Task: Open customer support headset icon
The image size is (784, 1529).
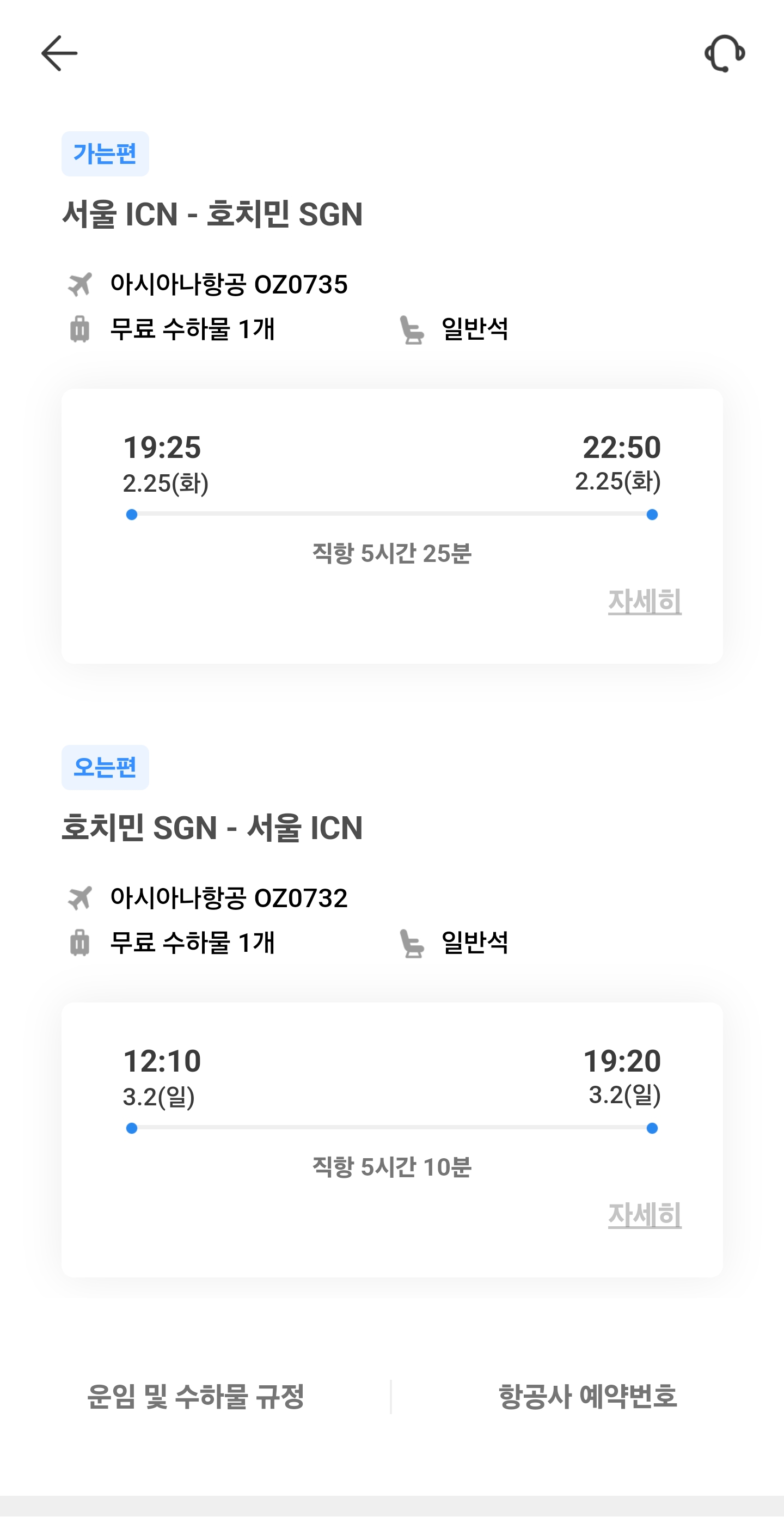Action: 725,53
